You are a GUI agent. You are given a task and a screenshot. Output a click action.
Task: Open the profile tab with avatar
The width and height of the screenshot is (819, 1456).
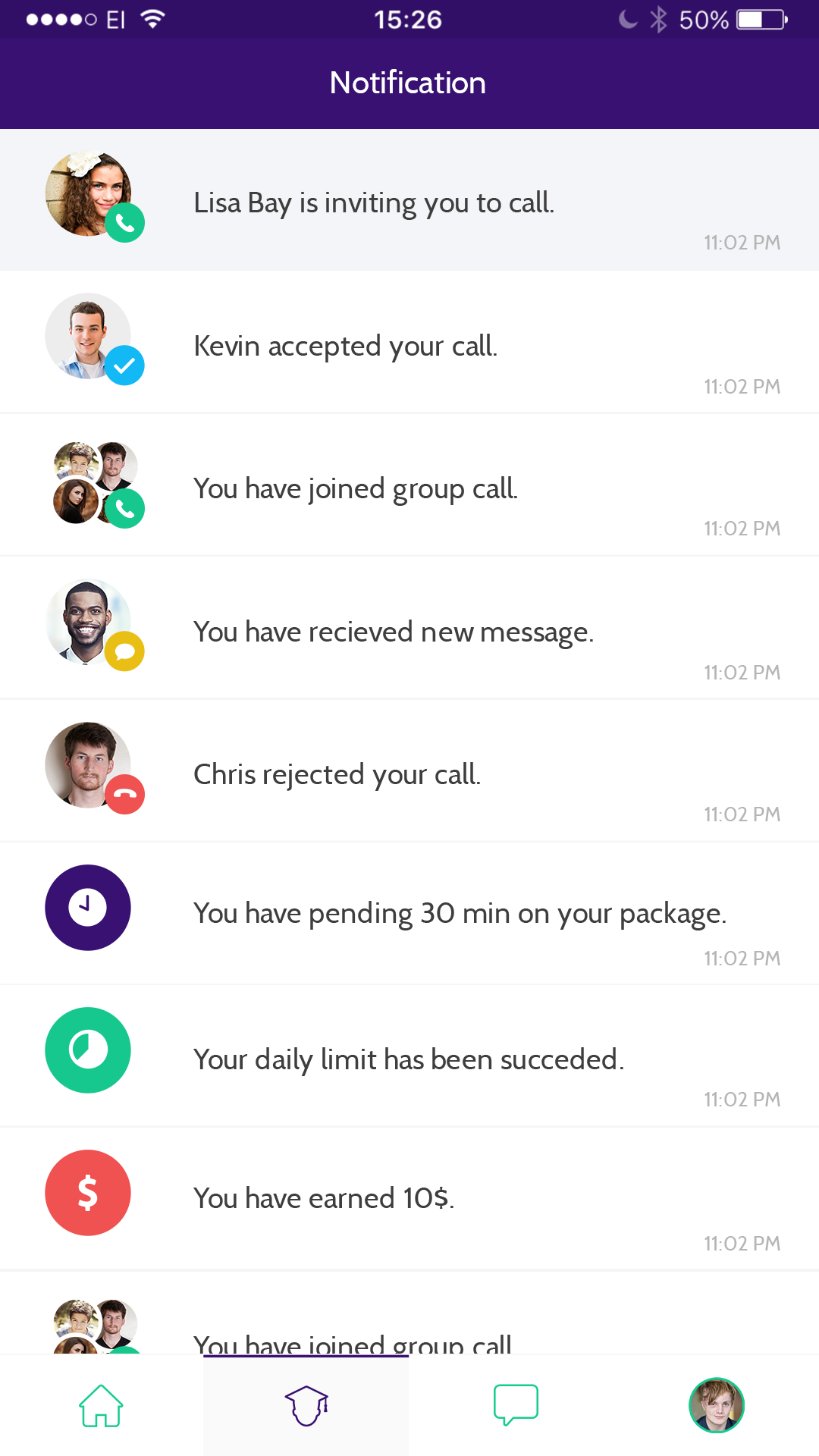[x=717, y=1405]
